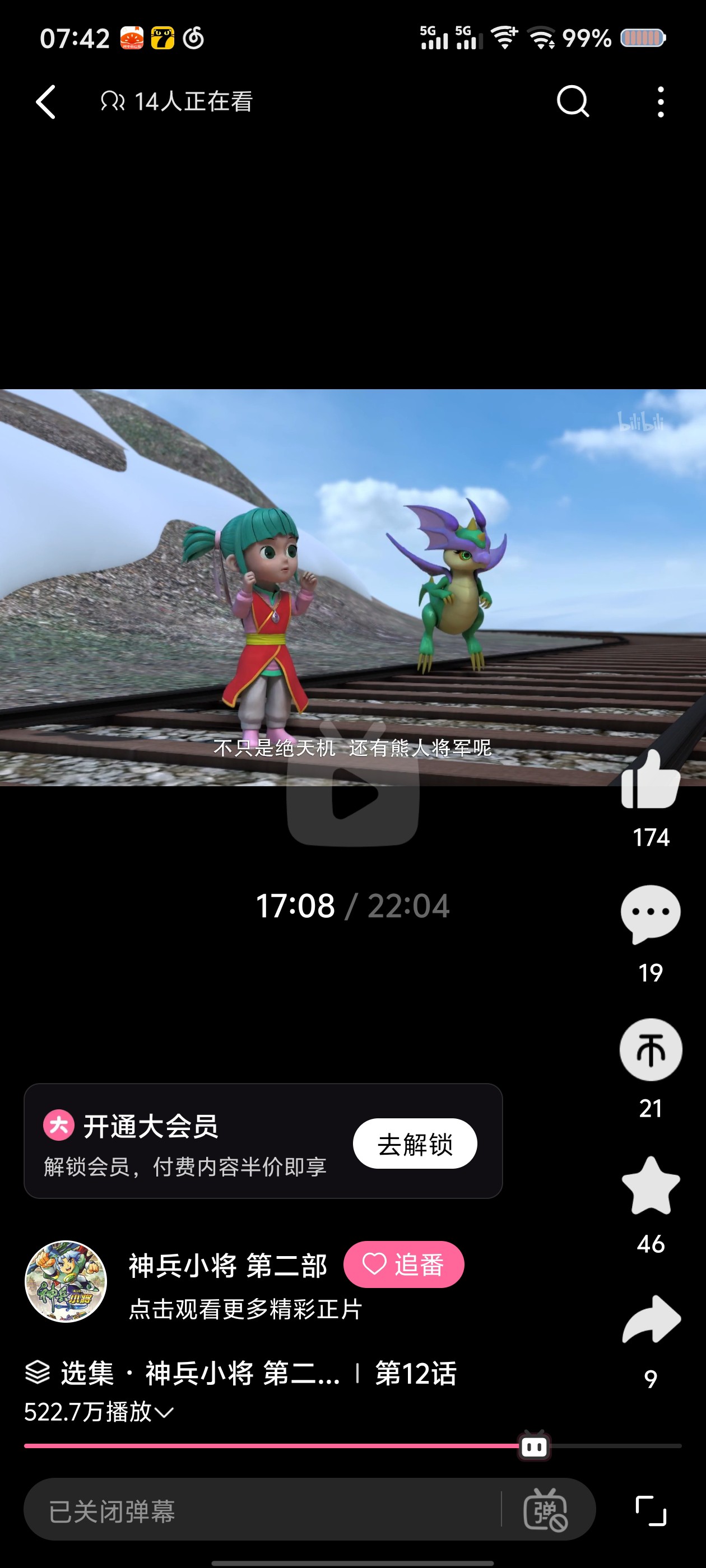Toggle danmaku with the 弹 icon

546,1510
